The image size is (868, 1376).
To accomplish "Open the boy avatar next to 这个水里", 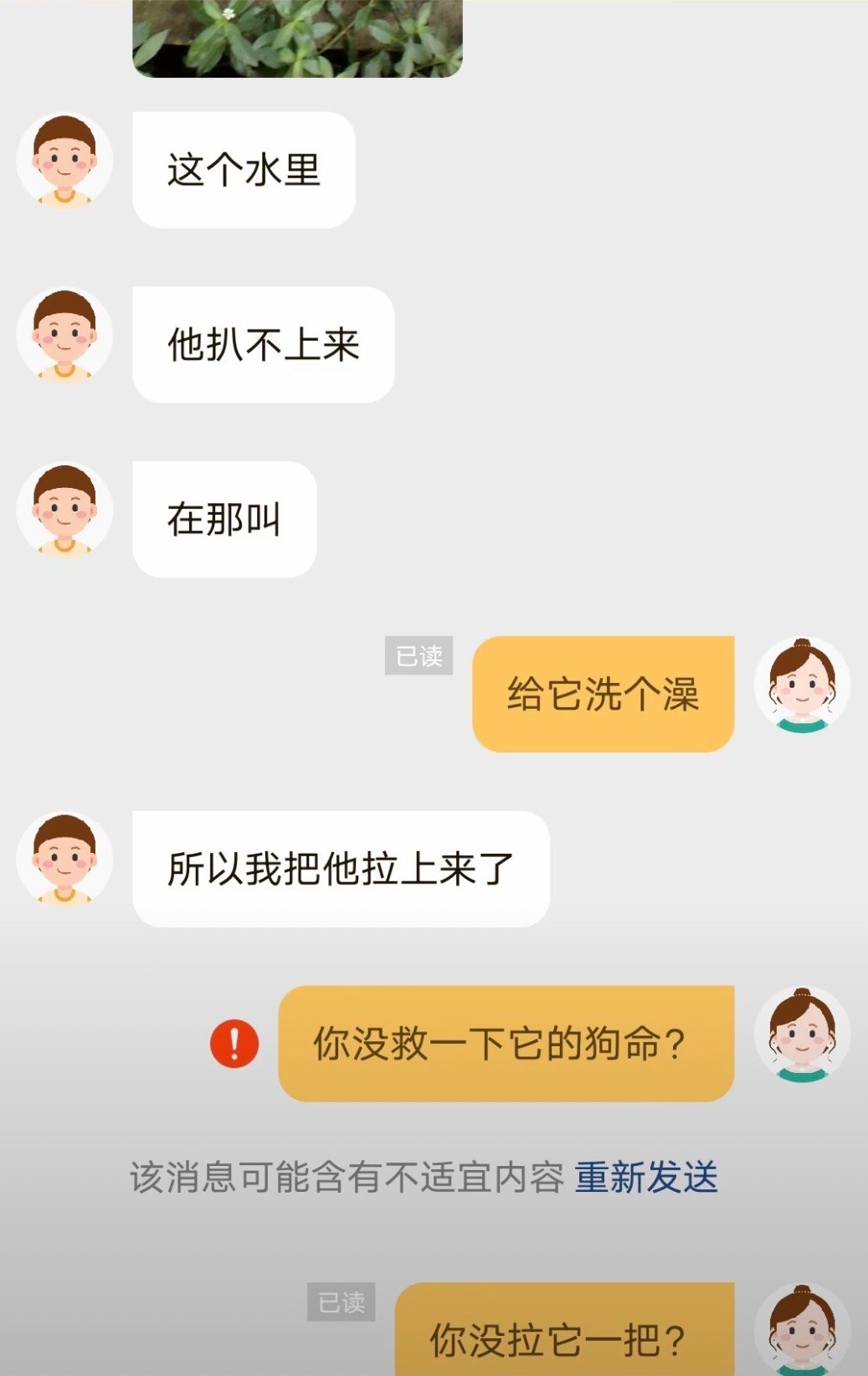I will tap(64, 161).
